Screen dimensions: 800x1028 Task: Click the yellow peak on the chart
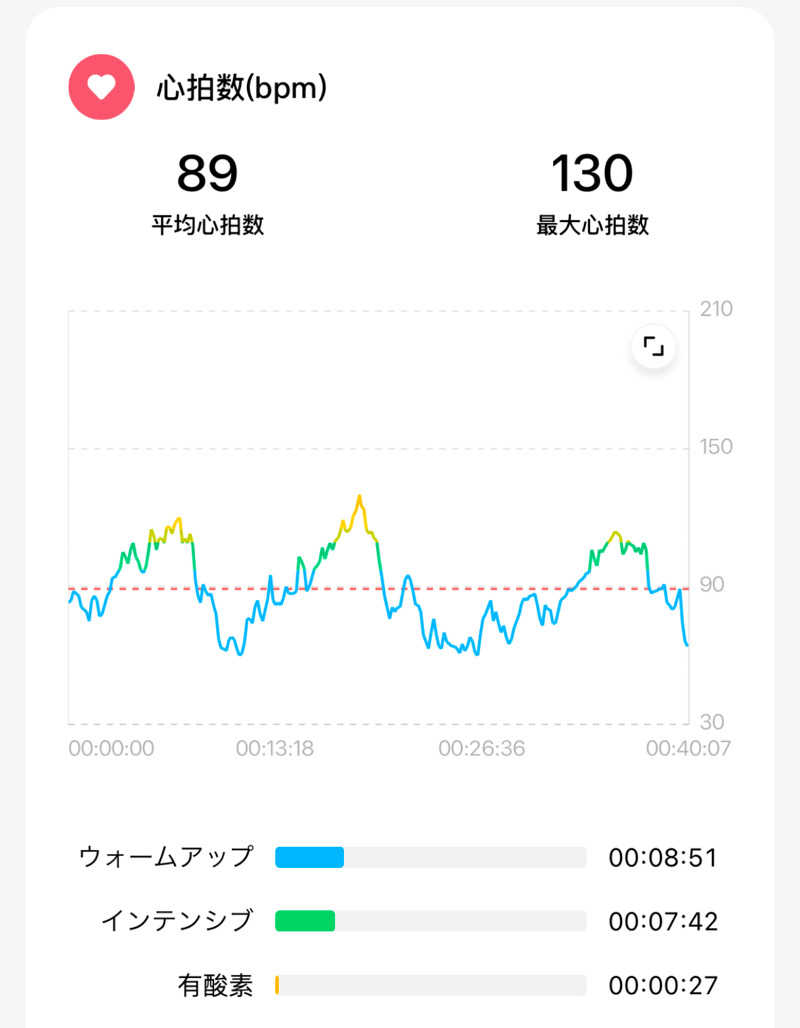pos(361,495)
